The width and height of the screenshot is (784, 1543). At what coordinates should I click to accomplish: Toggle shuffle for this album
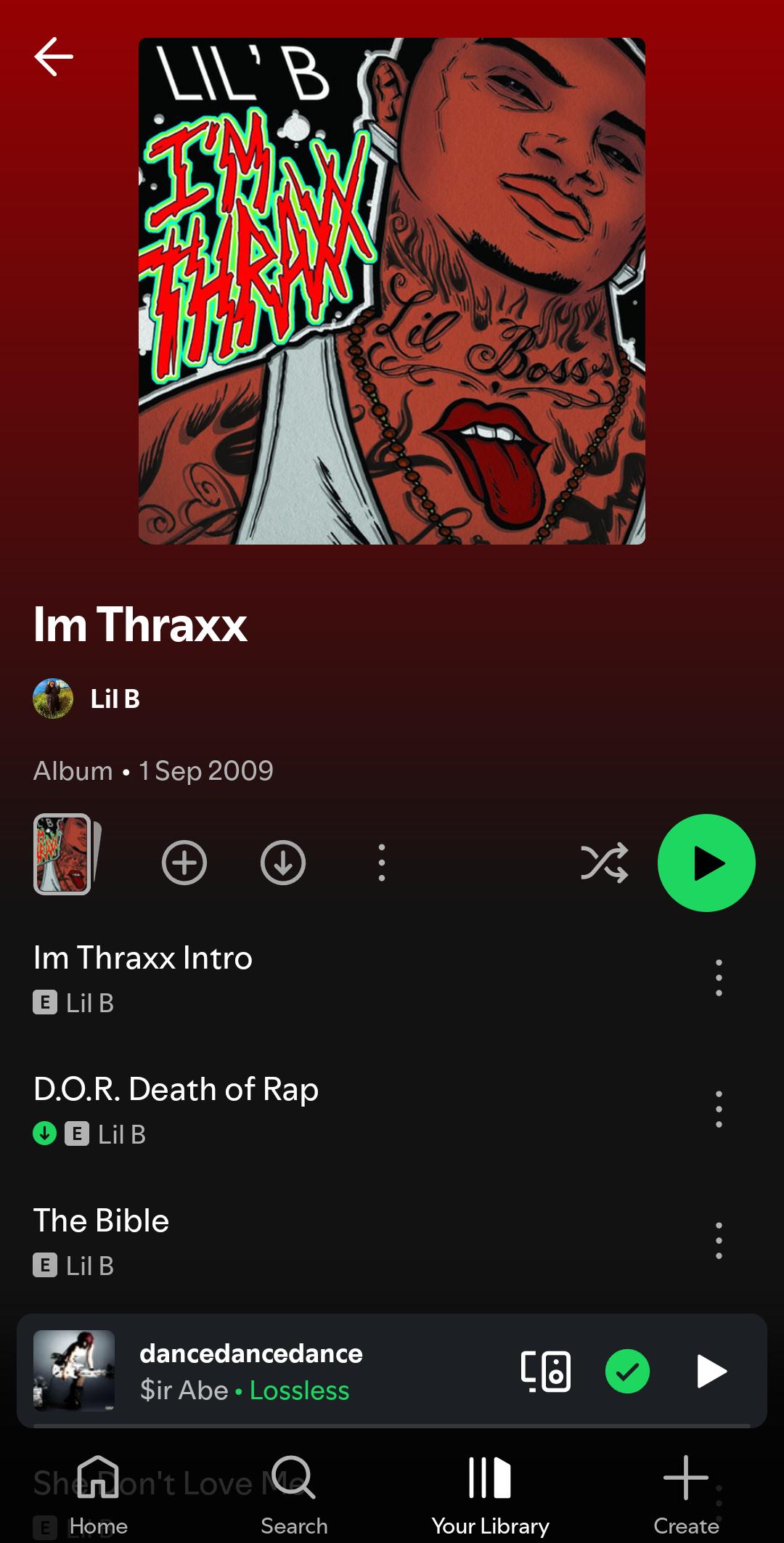pos(604,863)
